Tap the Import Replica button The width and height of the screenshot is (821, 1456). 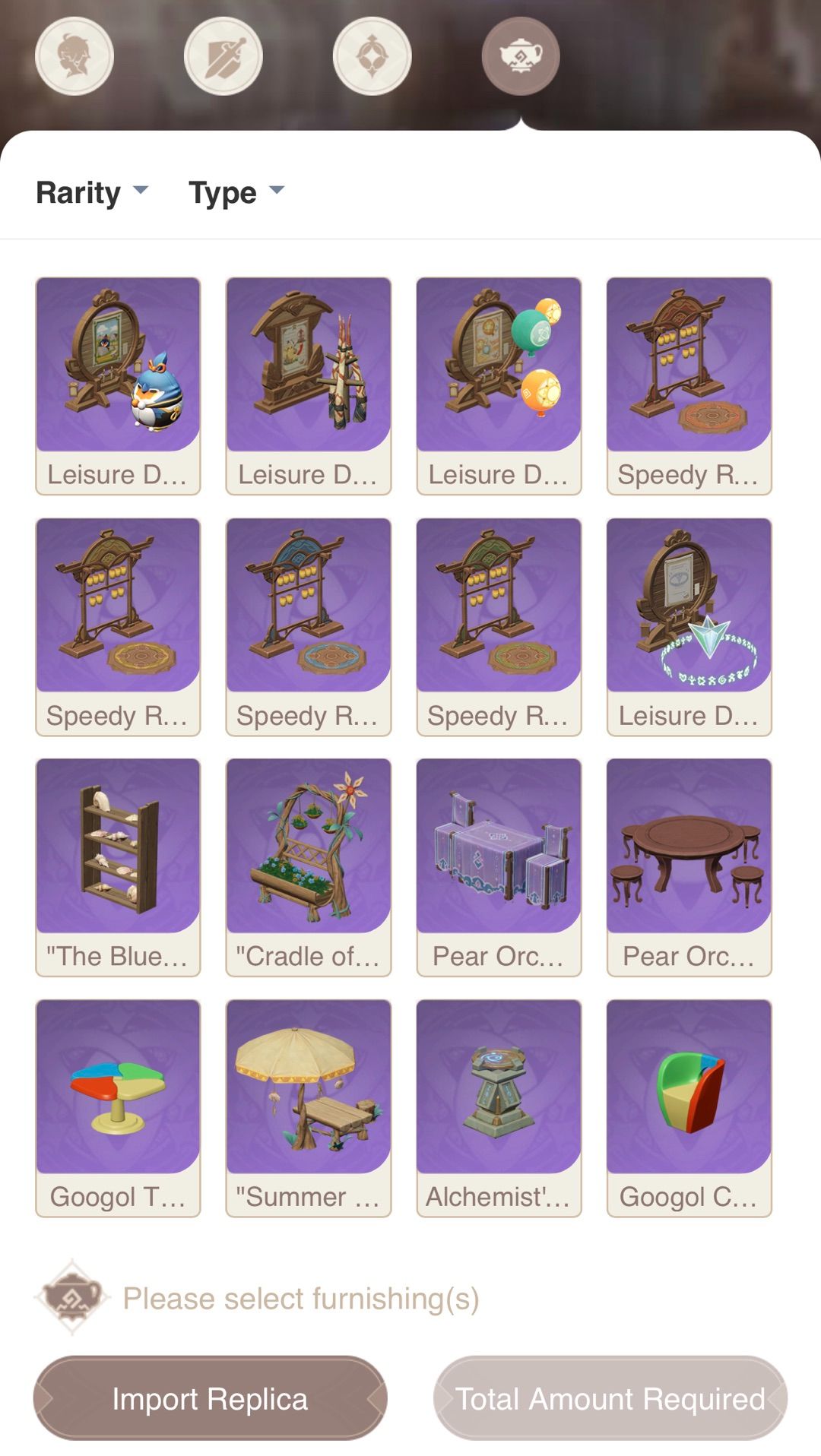210,1398
